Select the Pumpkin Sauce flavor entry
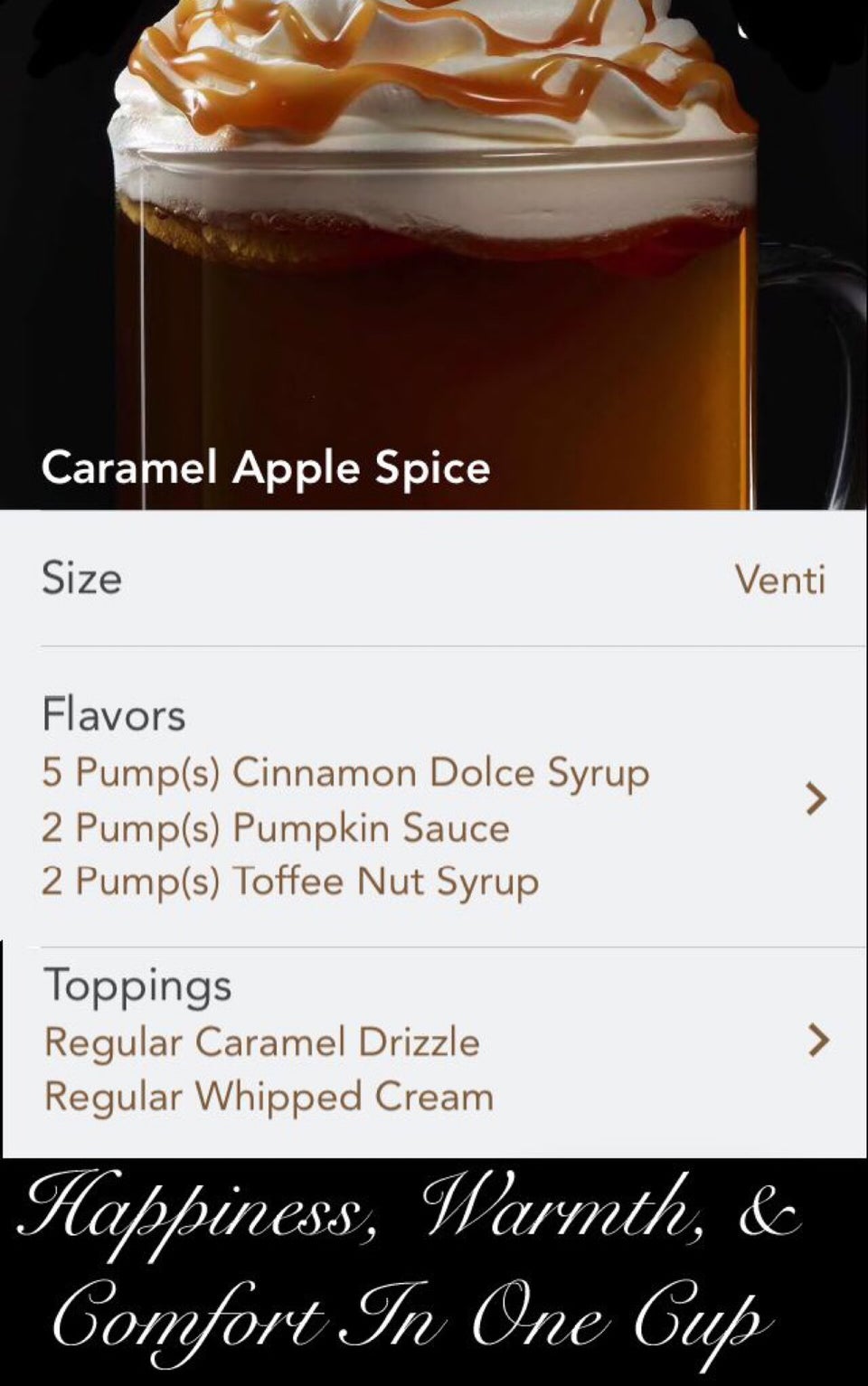Screen dimensions: 868x1386 [277, 827]
